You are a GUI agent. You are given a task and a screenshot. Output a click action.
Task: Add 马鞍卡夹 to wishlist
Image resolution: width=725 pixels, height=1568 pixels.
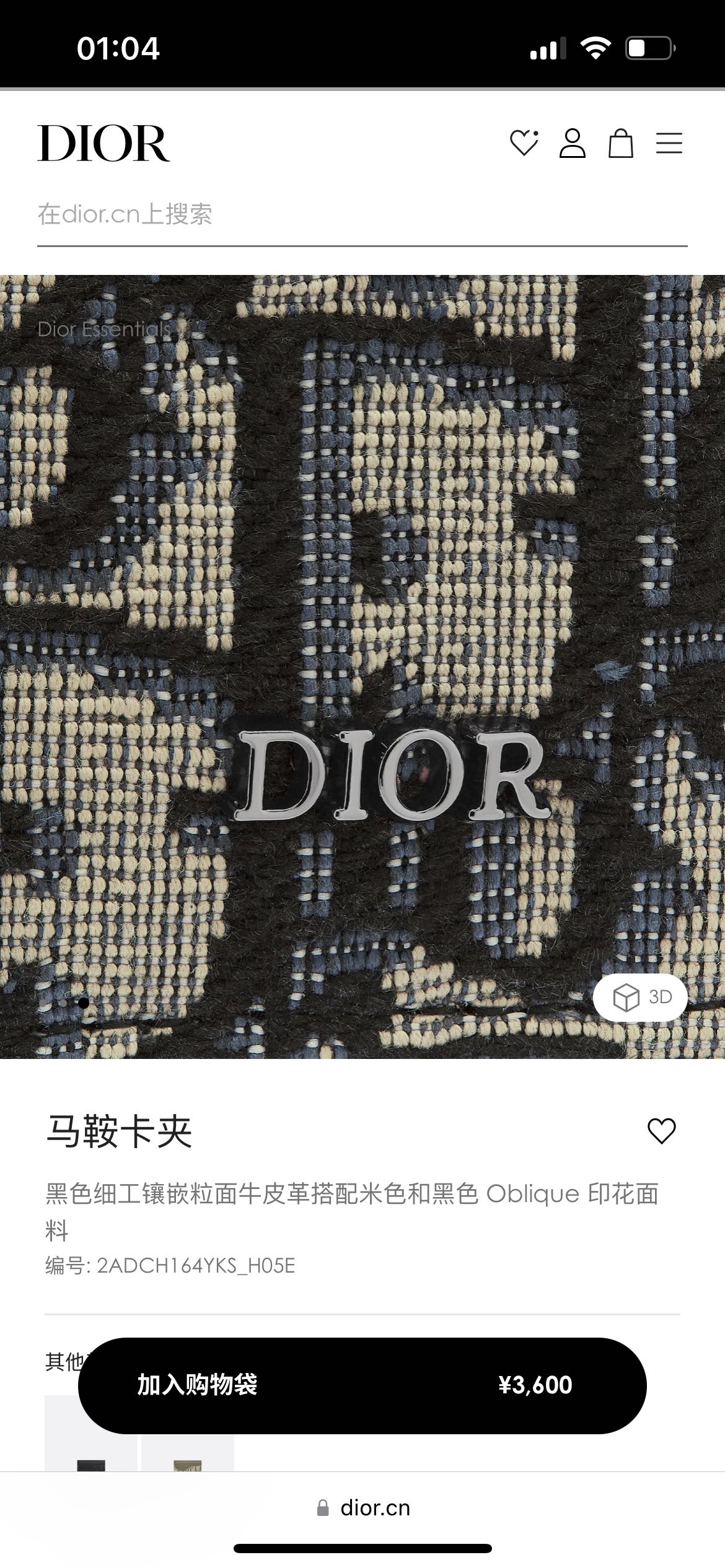[661, 1131]
